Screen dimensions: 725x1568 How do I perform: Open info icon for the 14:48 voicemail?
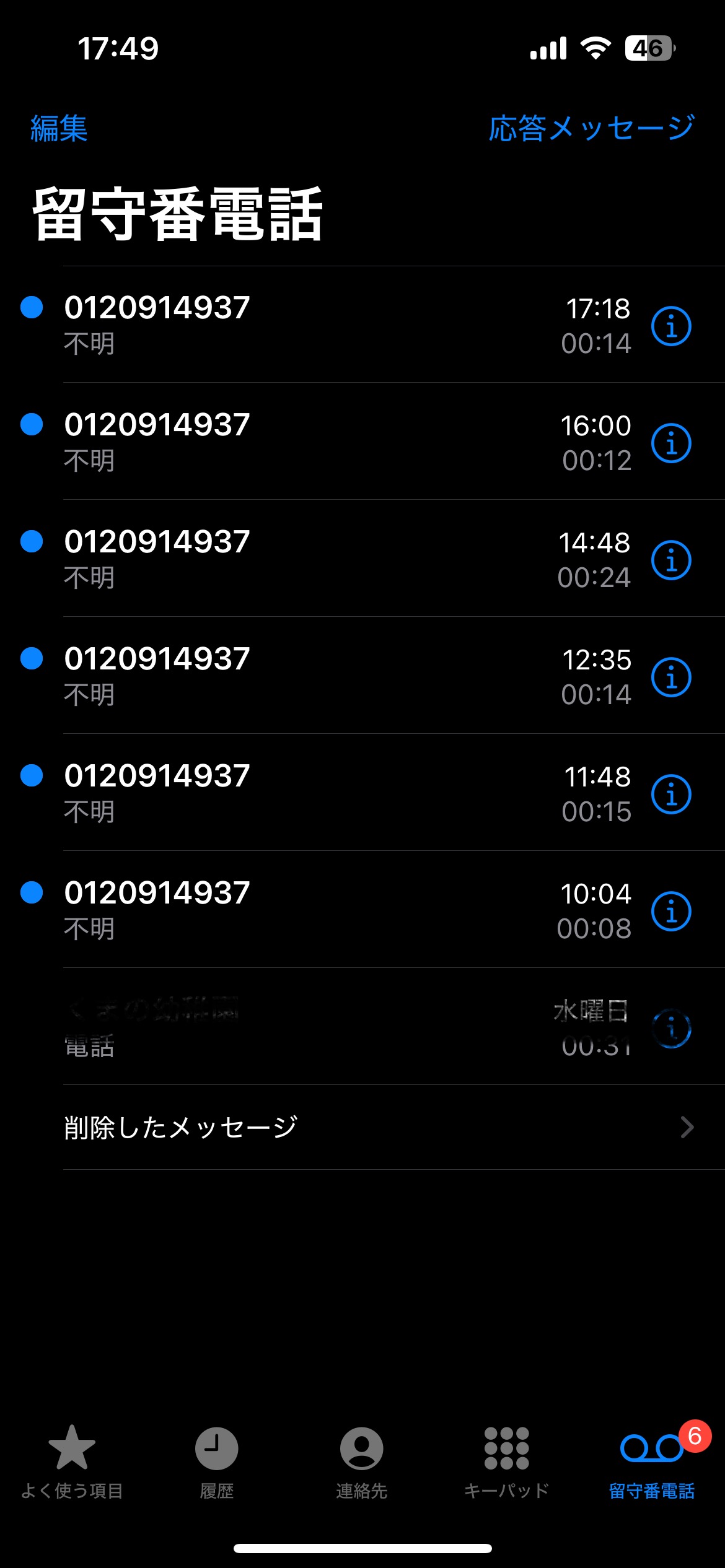(x=671, y=560)
